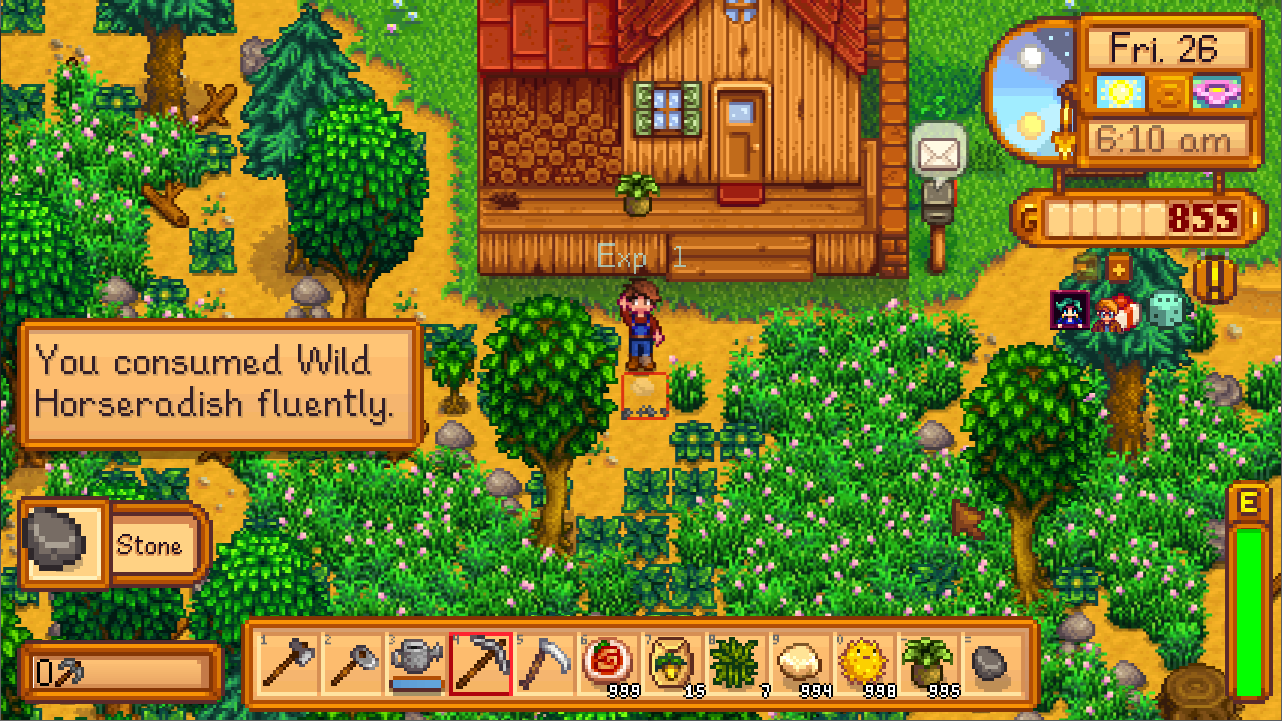The height and width of the screenshot is (721, 1282).
Task: Open the journal exclamation mark icon
Action: click(1215, 281)
